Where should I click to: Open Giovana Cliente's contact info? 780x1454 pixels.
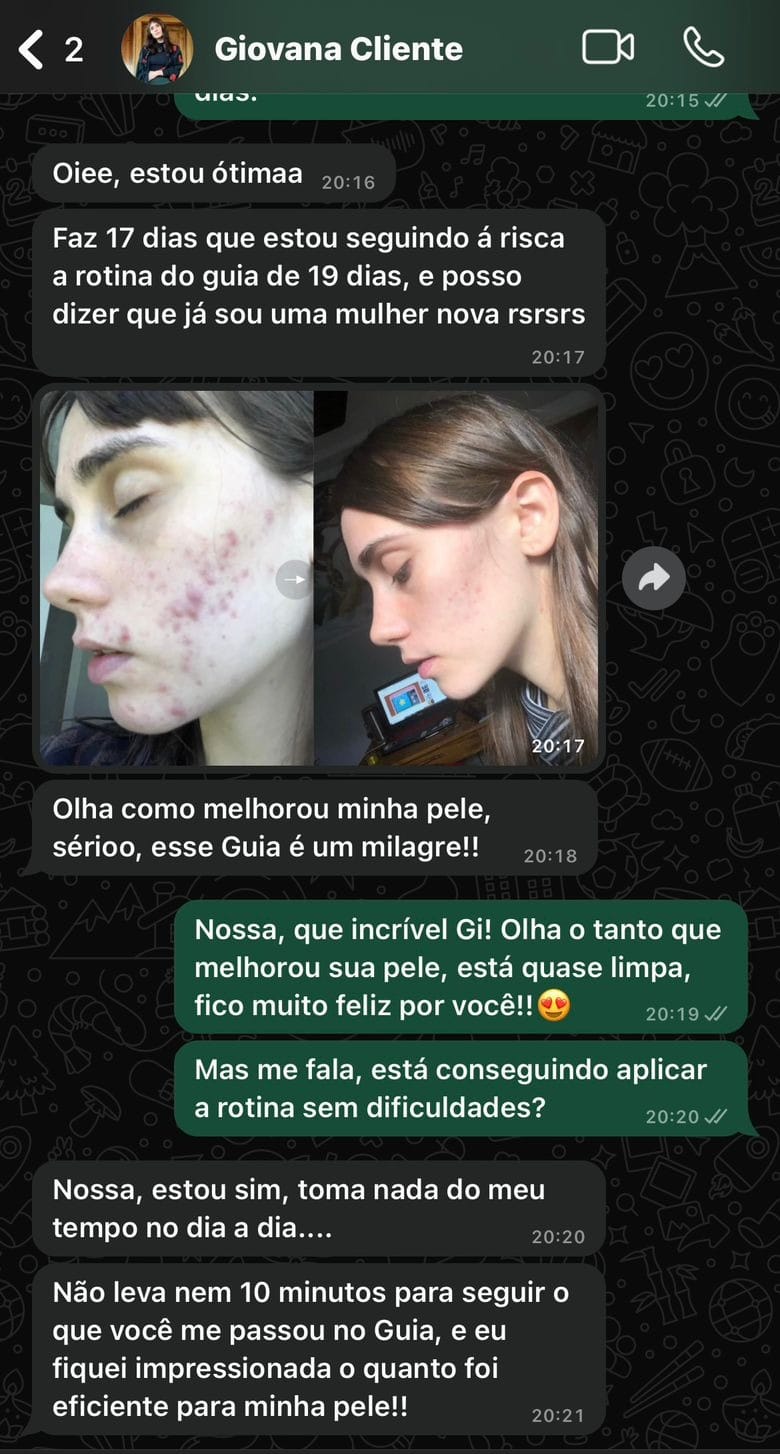338,49
